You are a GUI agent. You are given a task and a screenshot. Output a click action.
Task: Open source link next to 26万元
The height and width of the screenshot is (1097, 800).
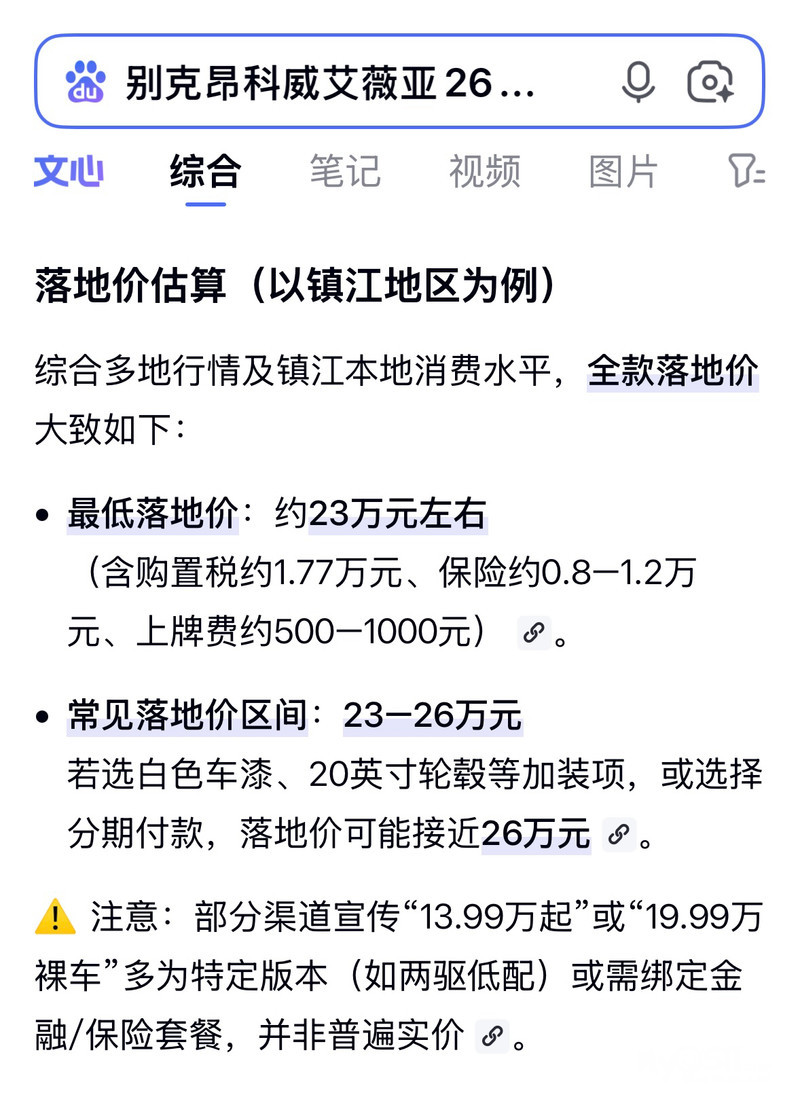618,834
